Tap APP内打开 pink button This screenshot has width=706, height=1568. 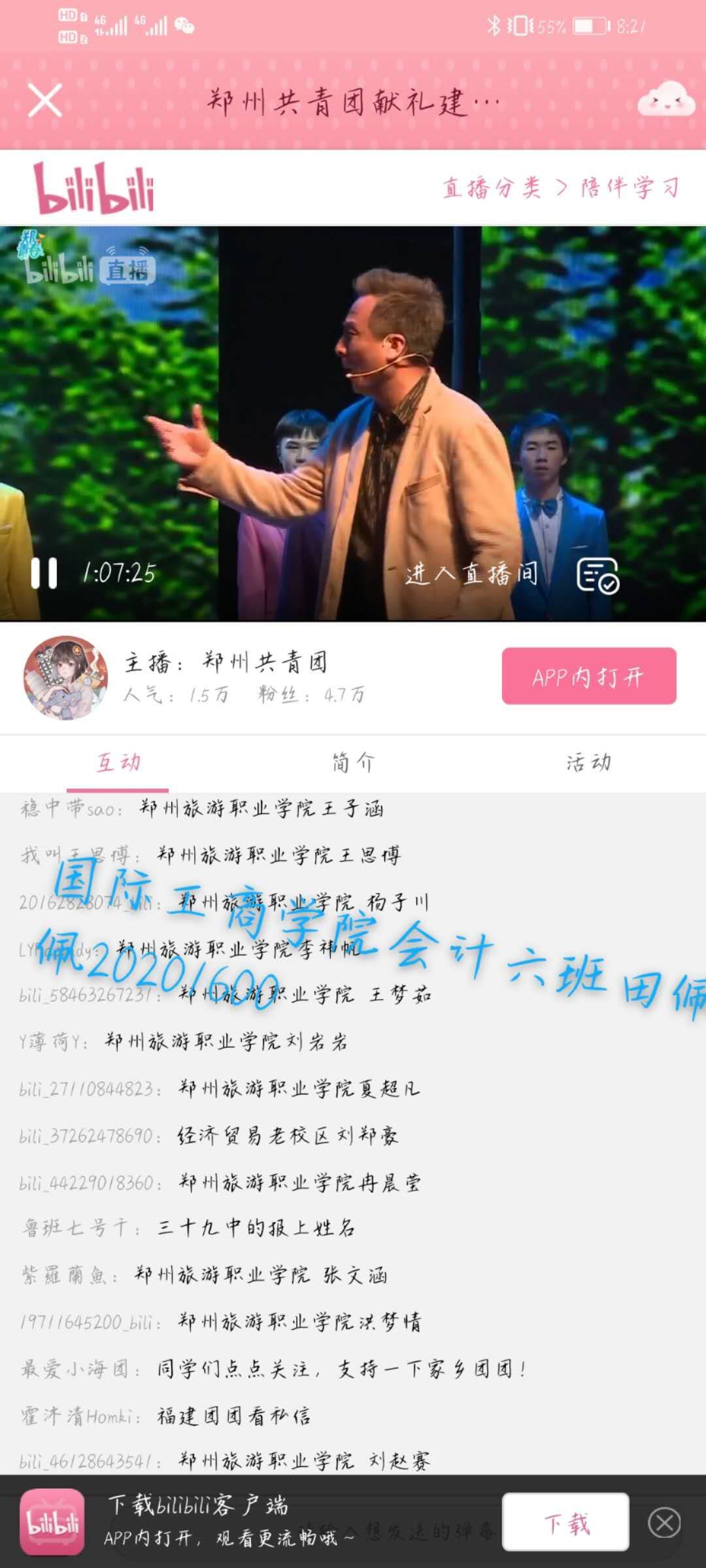pyautogui.click(x=588, y=676)
